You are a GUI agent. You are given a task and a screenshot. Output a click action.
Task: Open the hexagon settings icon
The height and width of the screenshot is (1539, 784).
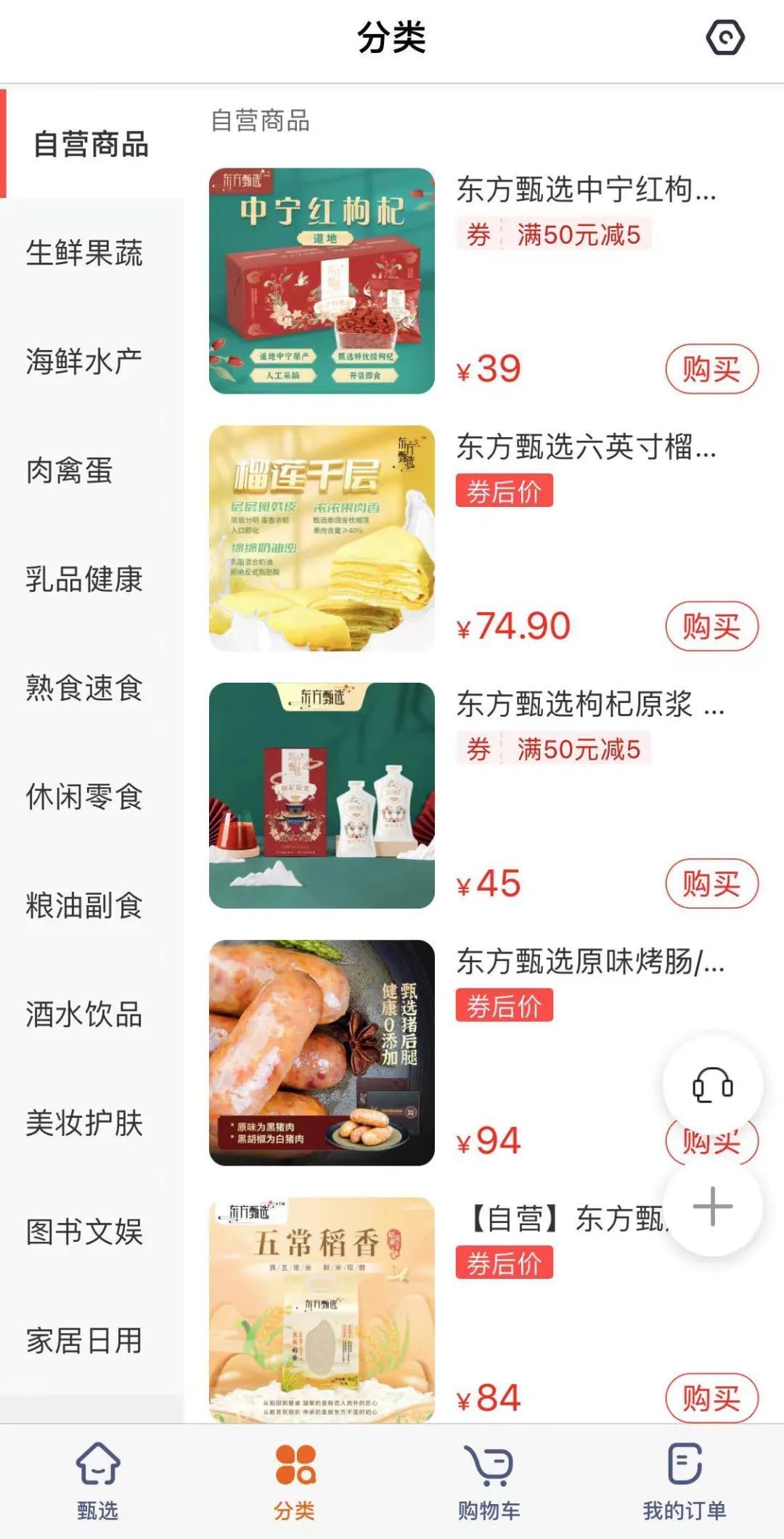pyautogui.click(x=725, y=38)
